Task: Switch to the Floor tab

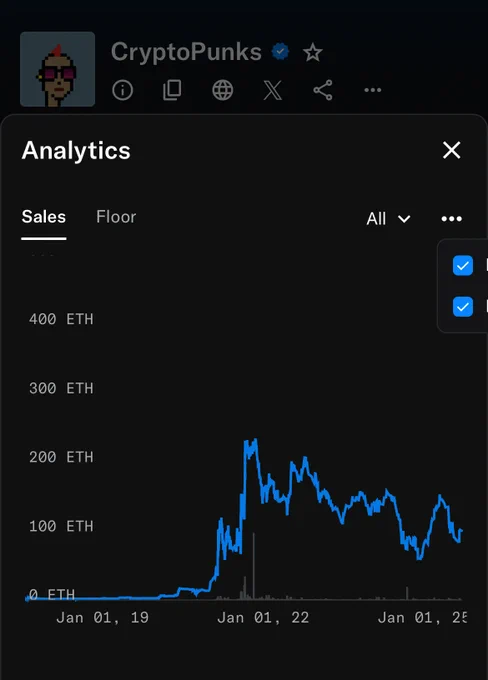Action: (x=116, y=217)
